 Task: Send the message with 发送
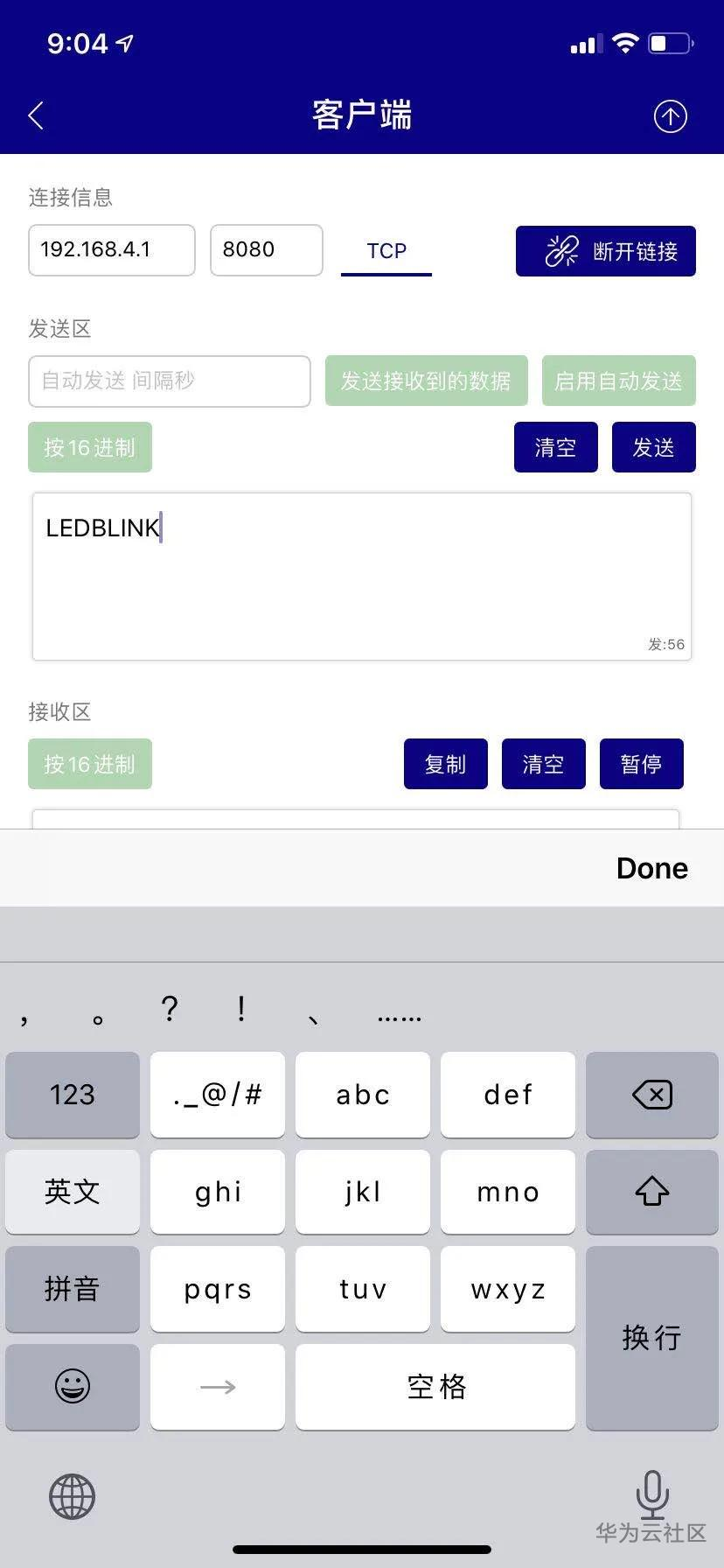click(653, 448)
